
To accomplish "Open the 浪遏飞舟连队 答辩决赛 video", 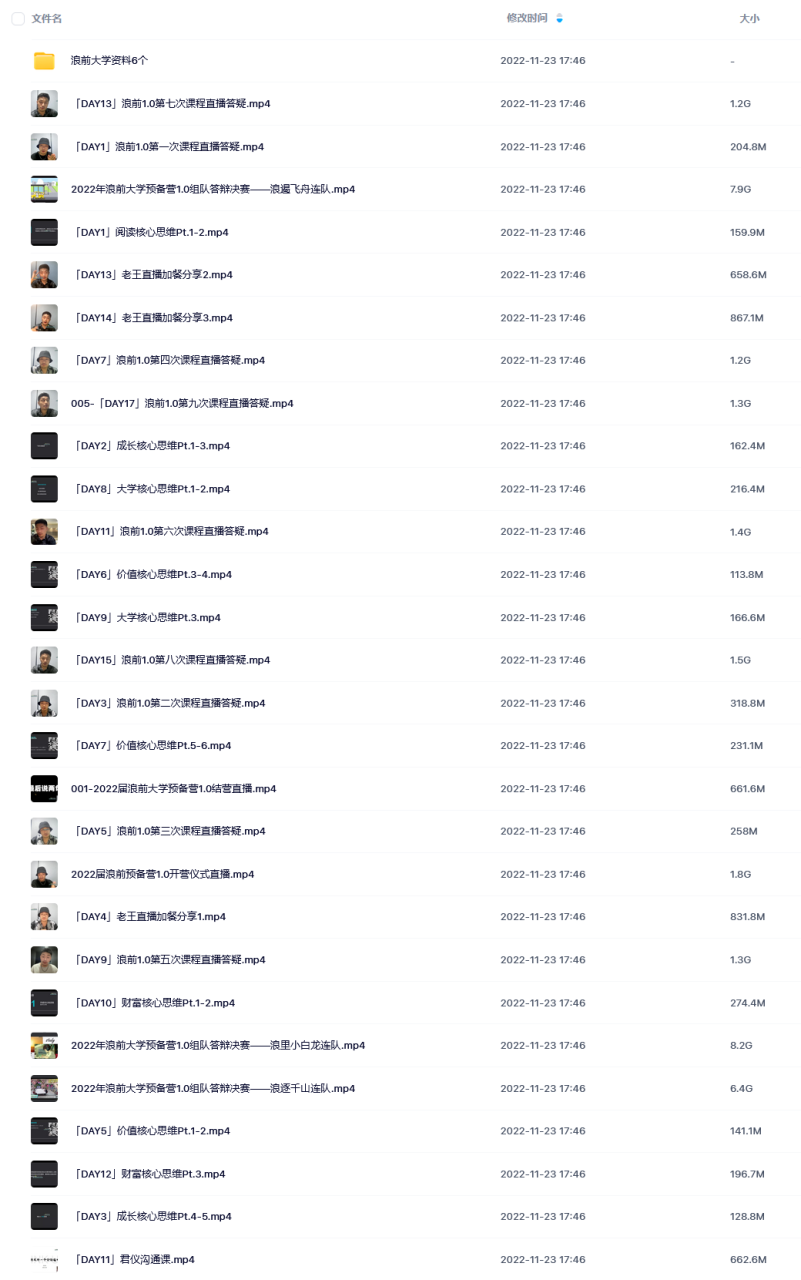I will click(212, 189).
